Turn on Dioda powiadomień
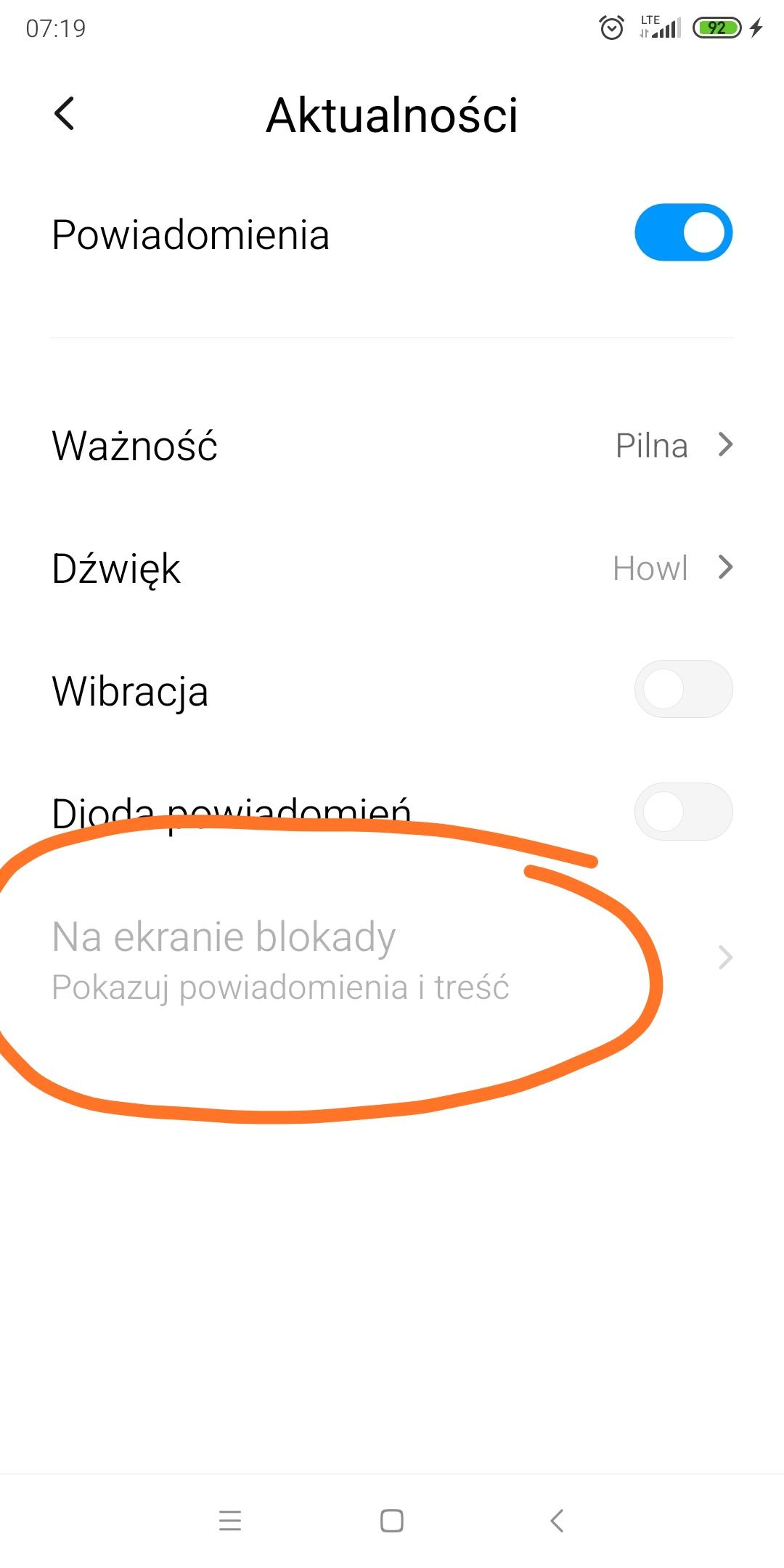The image size is (784, 1568). [x=683, y=812]
